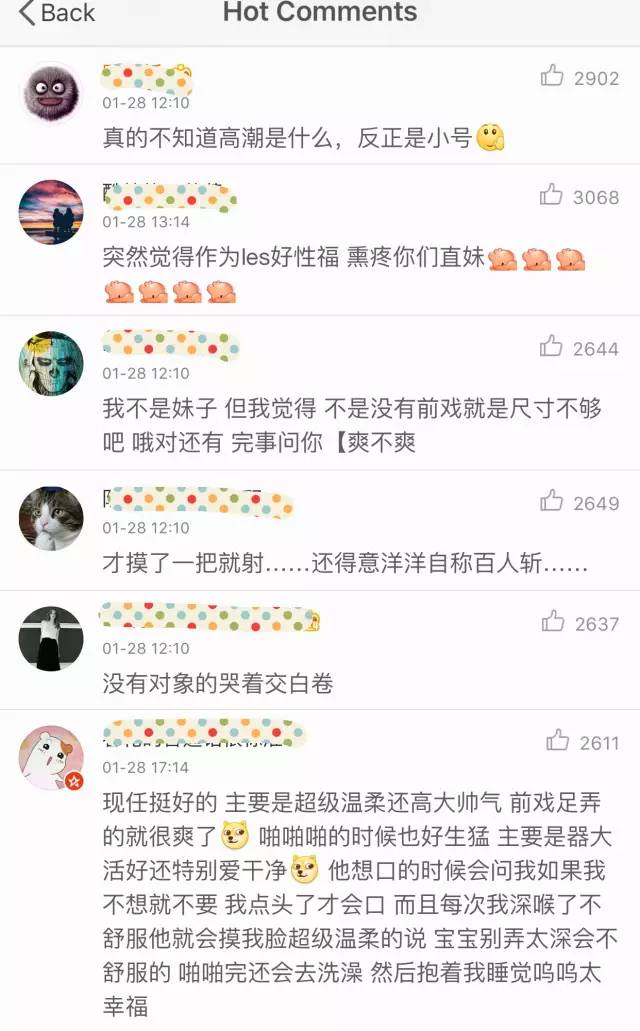640x1031 pixels.
Task: Like the comment with 2649 likes
Action: pos(552,501)
